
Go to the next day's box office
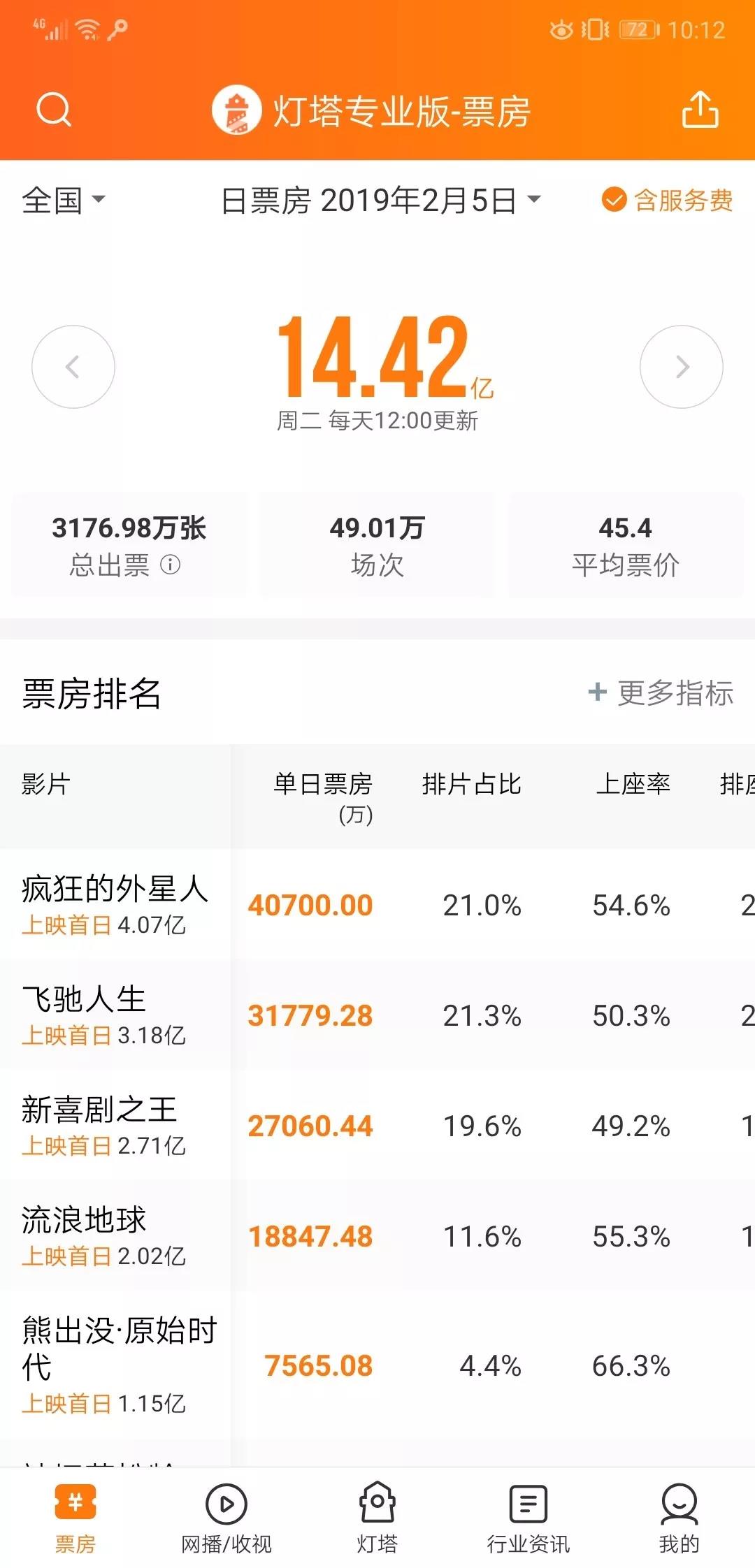coord(682,367)
